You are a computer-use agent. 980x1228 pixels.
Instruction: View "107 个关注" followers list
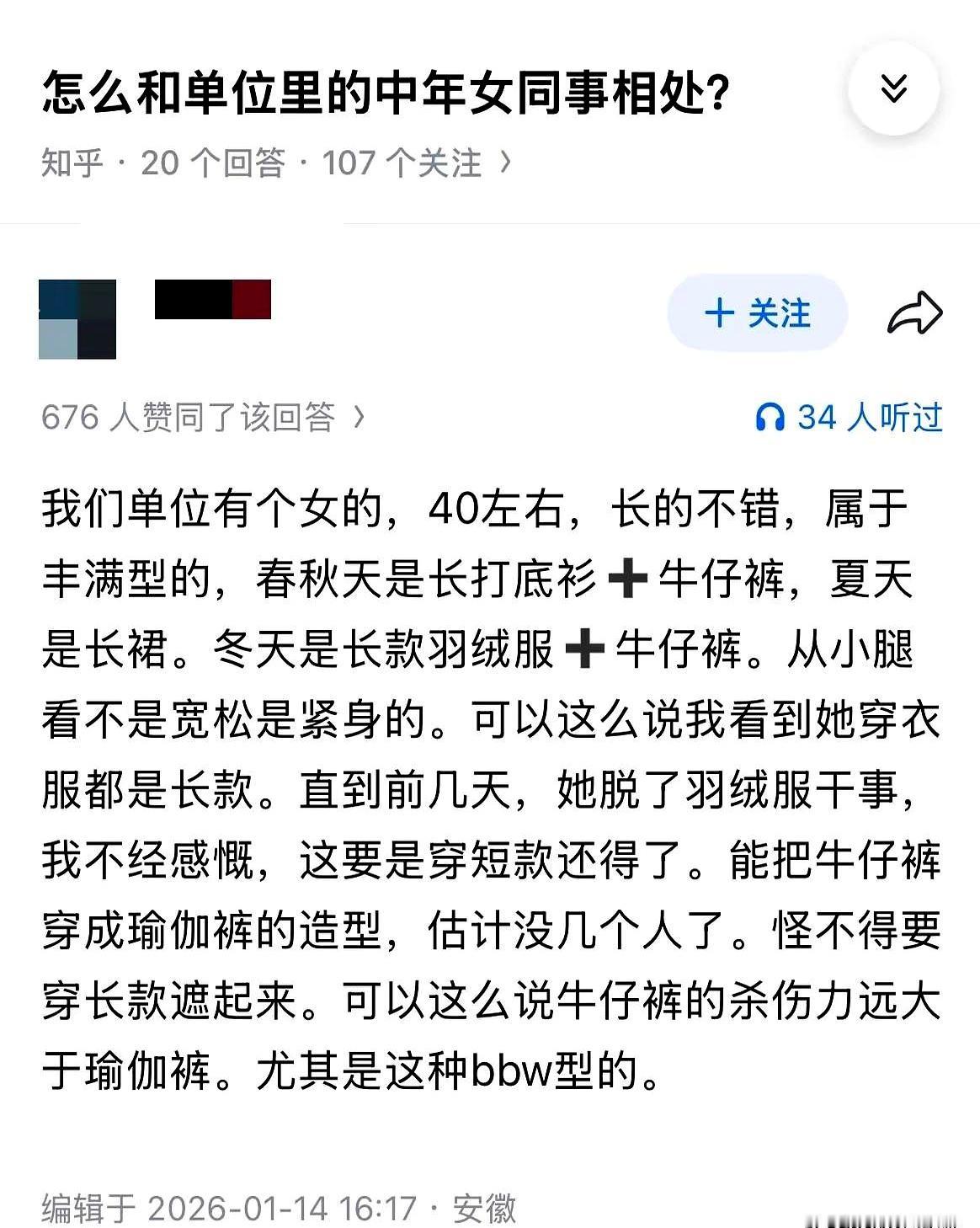coord(396,160)
